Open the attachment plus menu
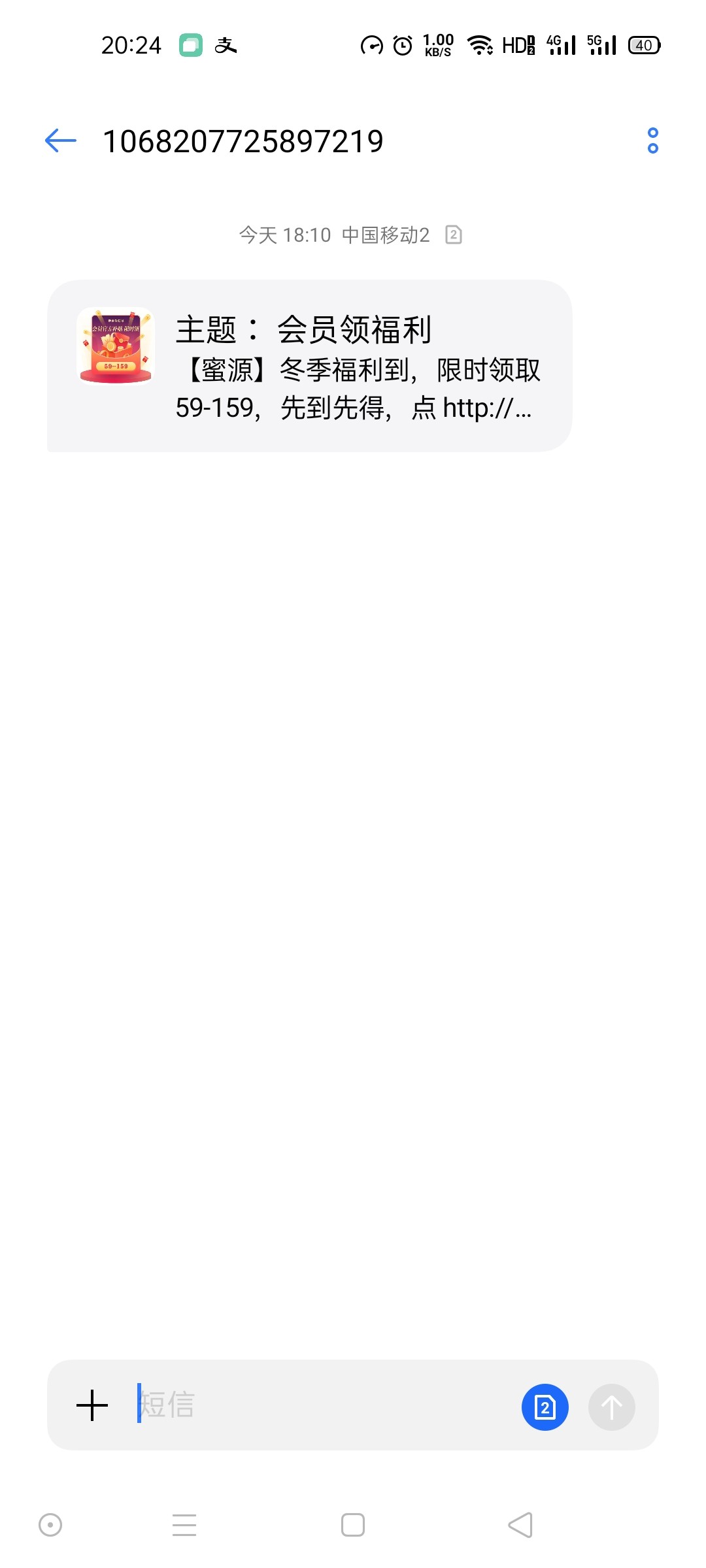This screenshot has width=706, height=1568. (x=92, y=1405)
